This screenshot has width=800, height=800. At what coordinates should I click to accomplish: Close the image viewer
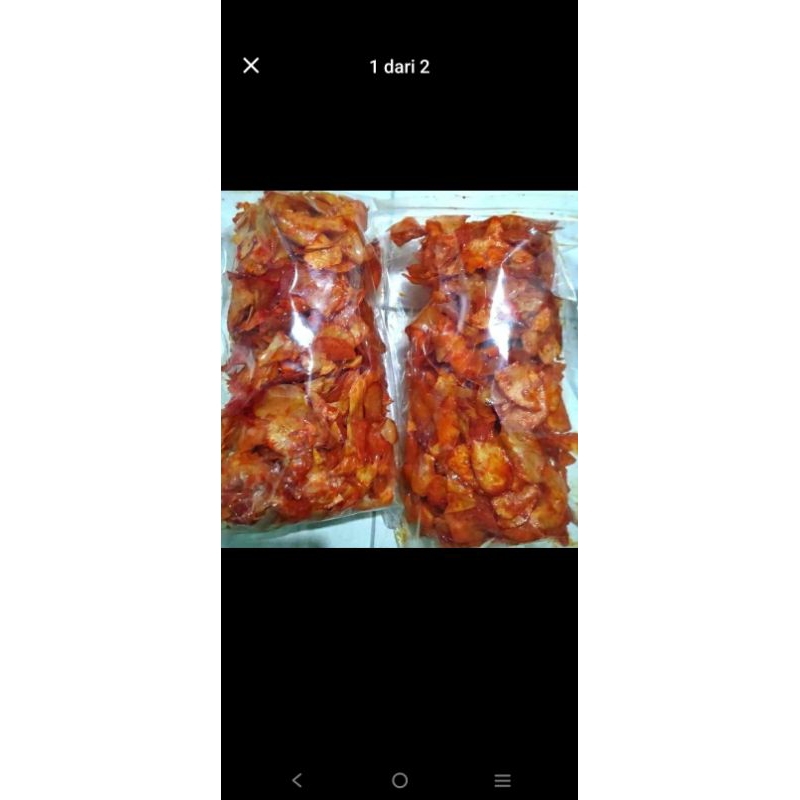(x=251, y=66)
